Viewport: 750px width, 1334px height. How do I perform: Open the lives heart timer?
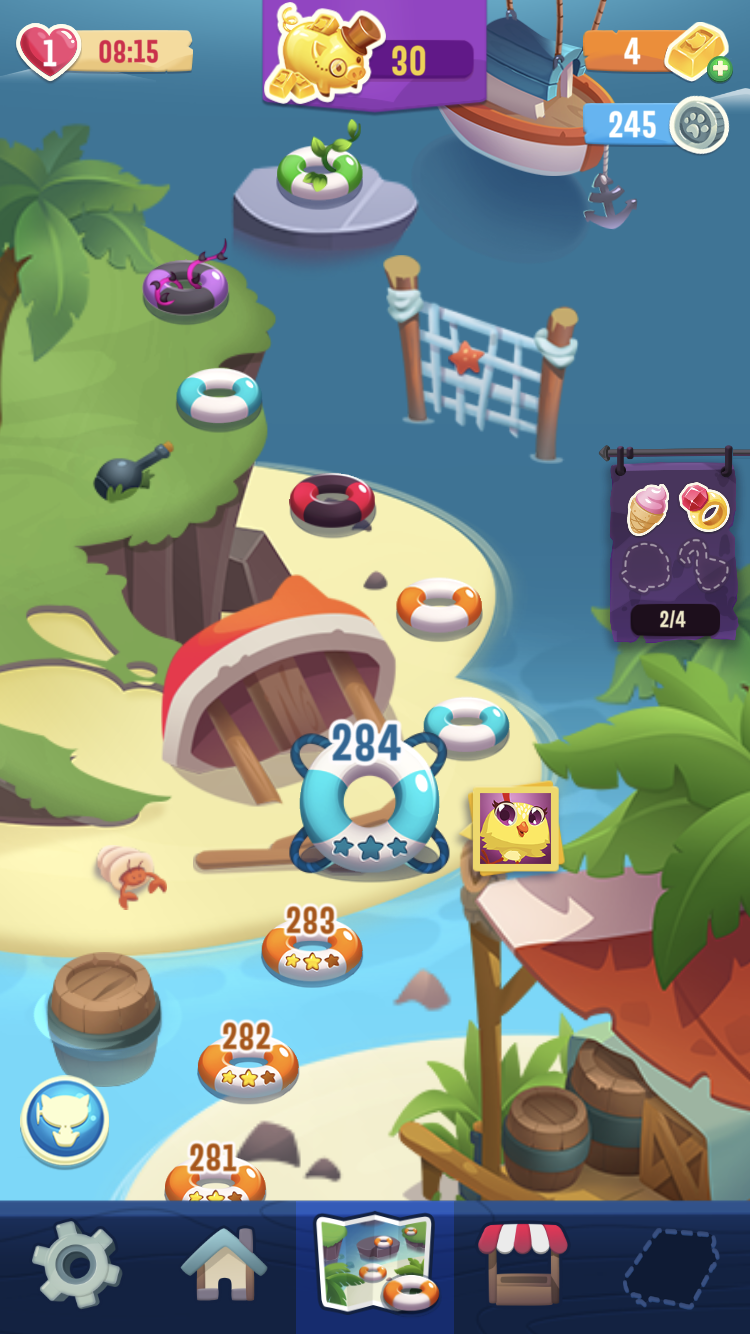[104, 50]
